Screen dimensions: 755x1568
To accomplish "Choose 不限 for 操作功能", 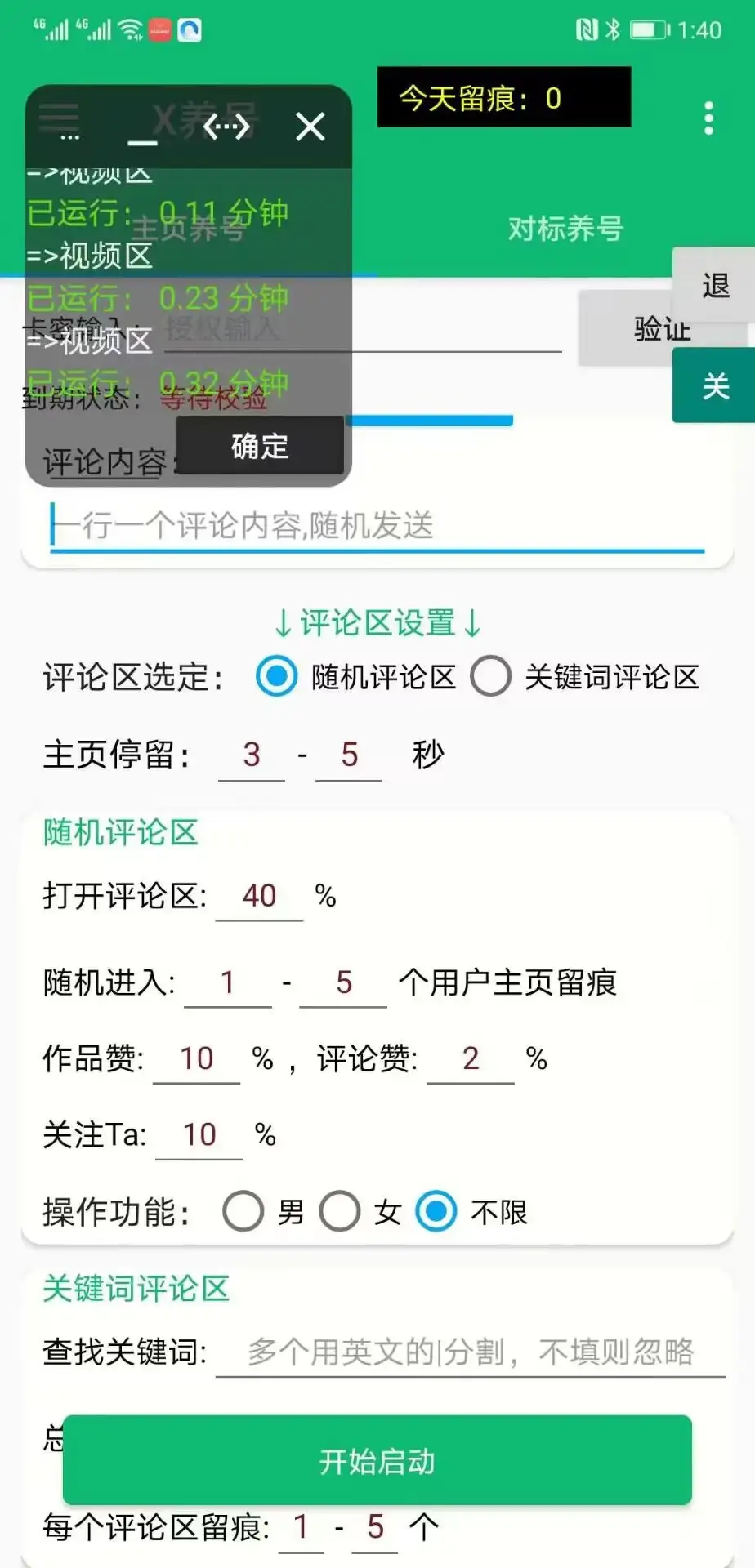I will point(436,1212).
